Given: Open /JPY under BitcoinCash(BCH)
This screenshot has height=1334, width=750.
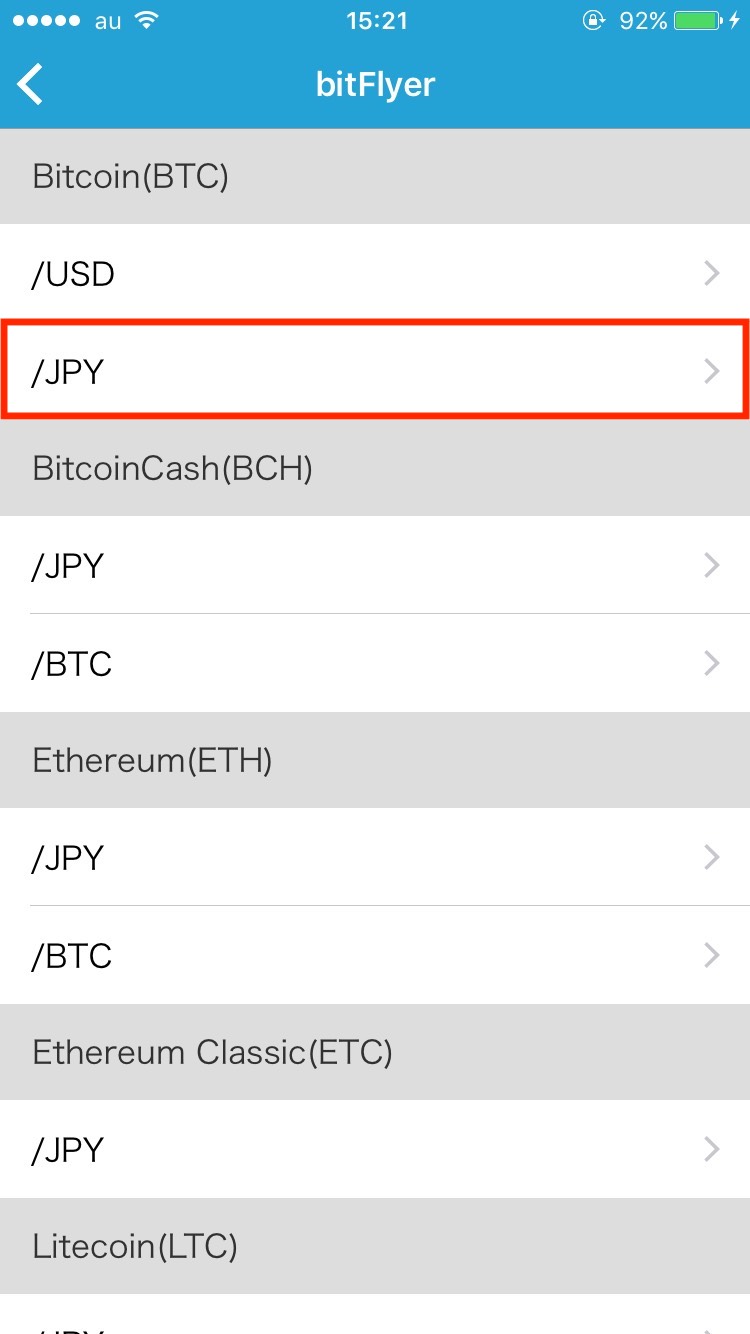Looking at the screenshot, I should (375, 565).
